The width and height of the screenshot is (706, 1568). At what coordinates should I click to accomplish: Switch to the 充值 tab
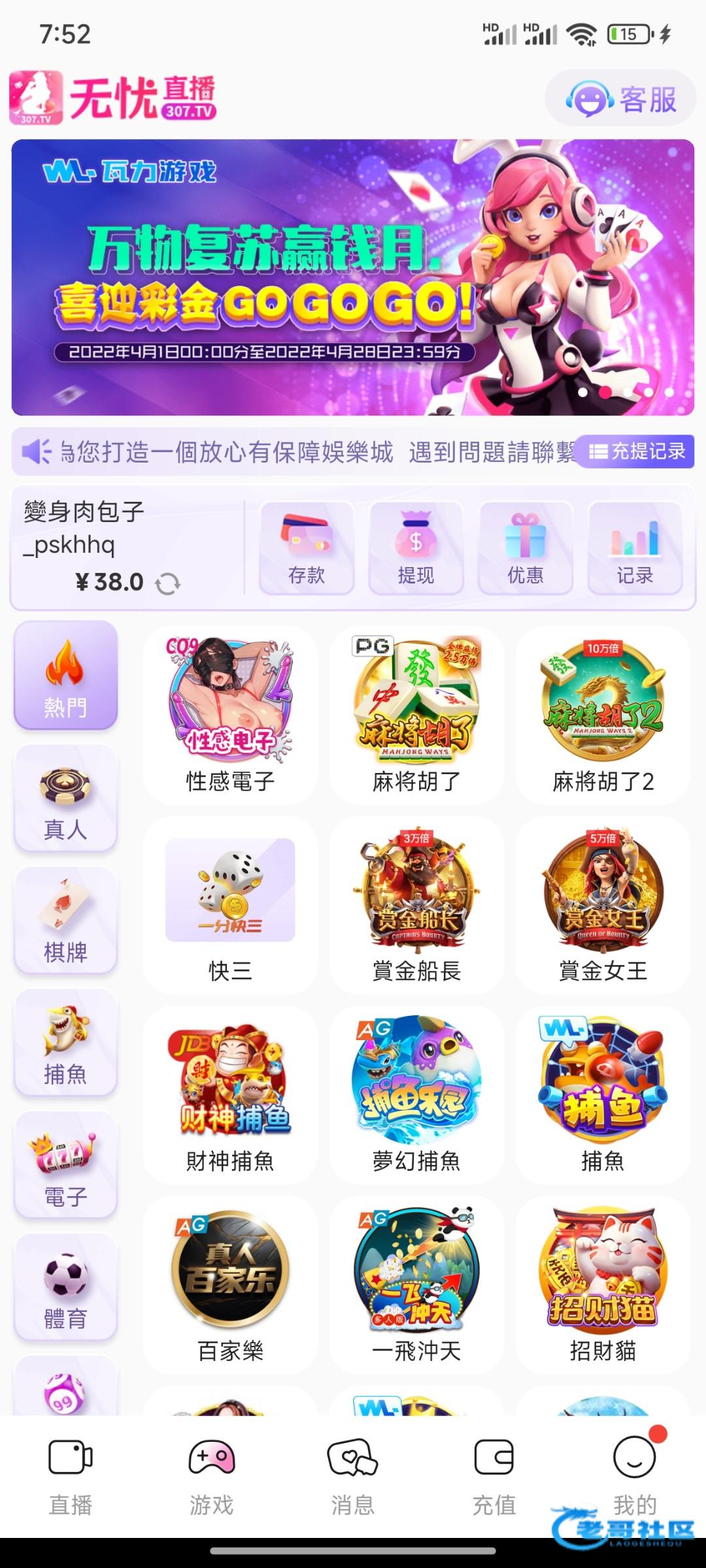pos(494,1477)
